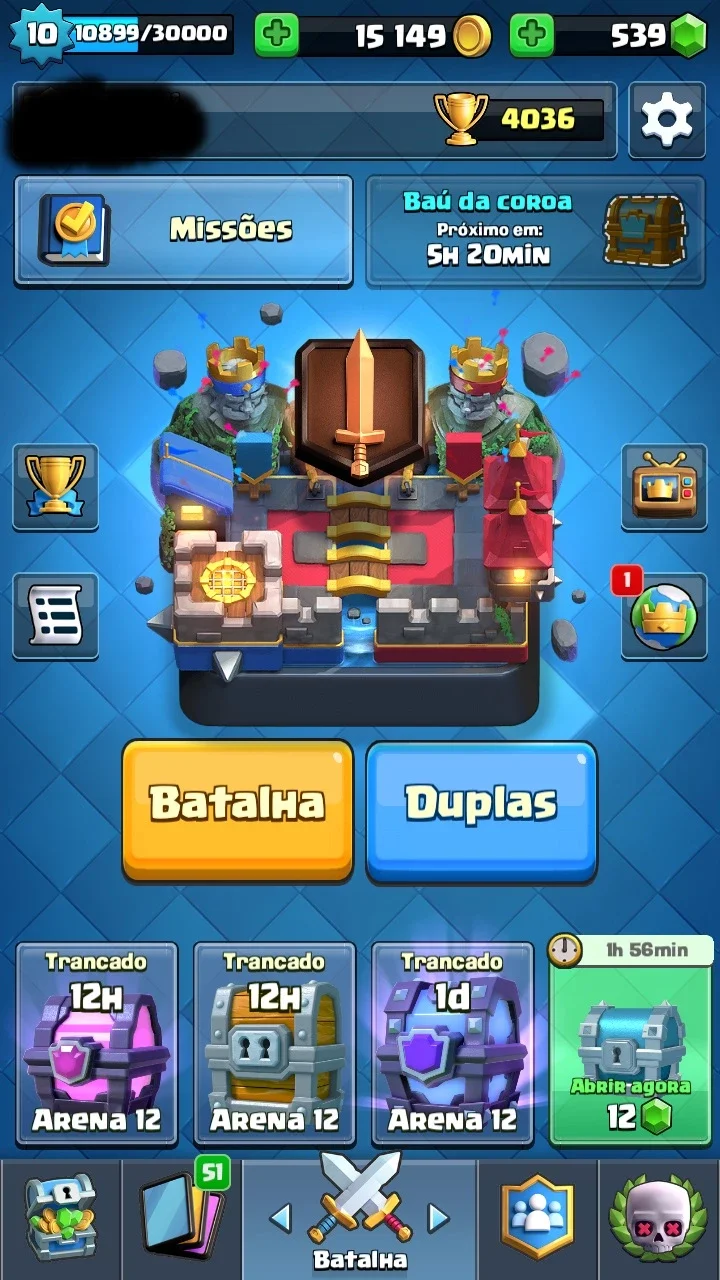Select the purple chest locked 1d

point(453,1044)
